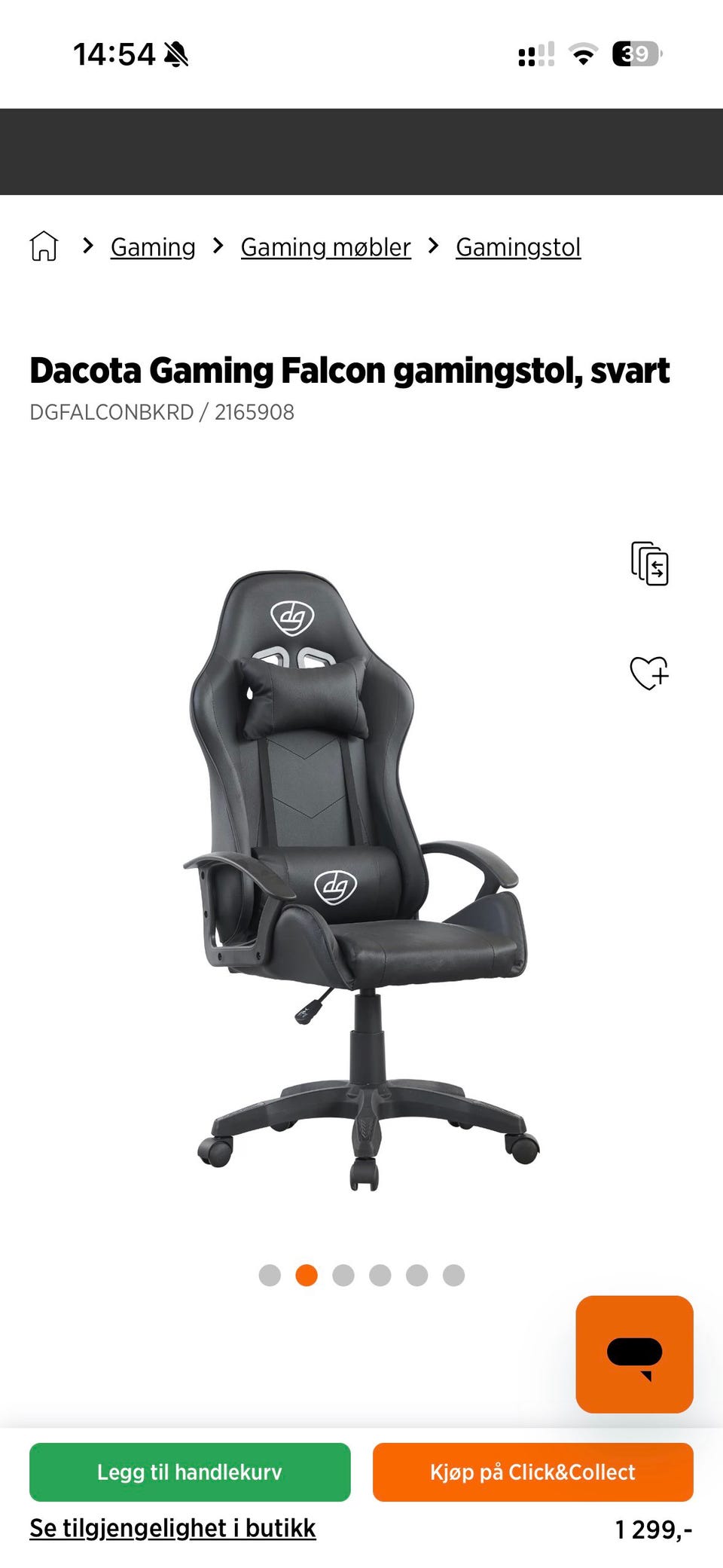Open the orange chat support button
This screenshot has height=1568, width=723.
(634, 1354)
